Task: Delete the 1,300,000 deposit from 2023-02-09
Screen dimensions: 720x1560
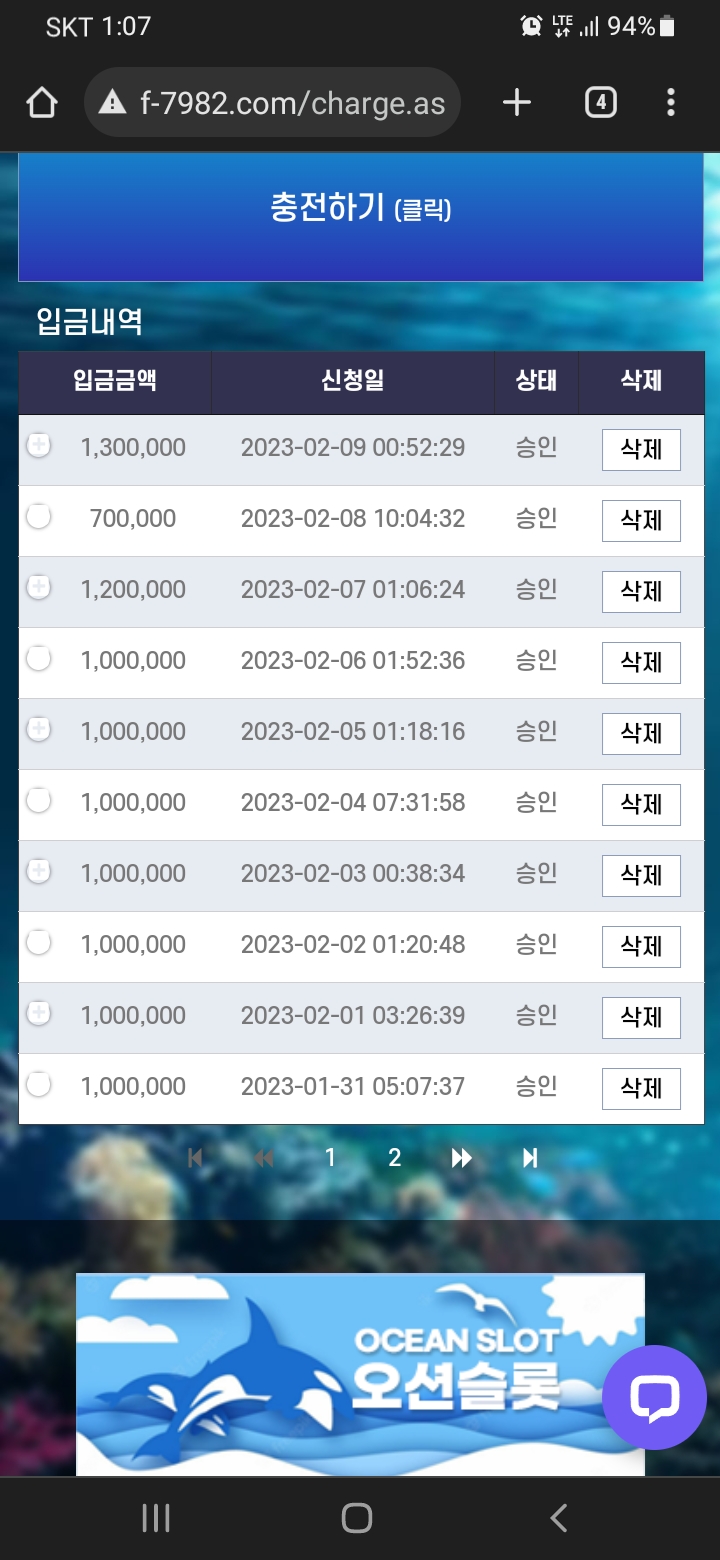Action: click(641, 450)
